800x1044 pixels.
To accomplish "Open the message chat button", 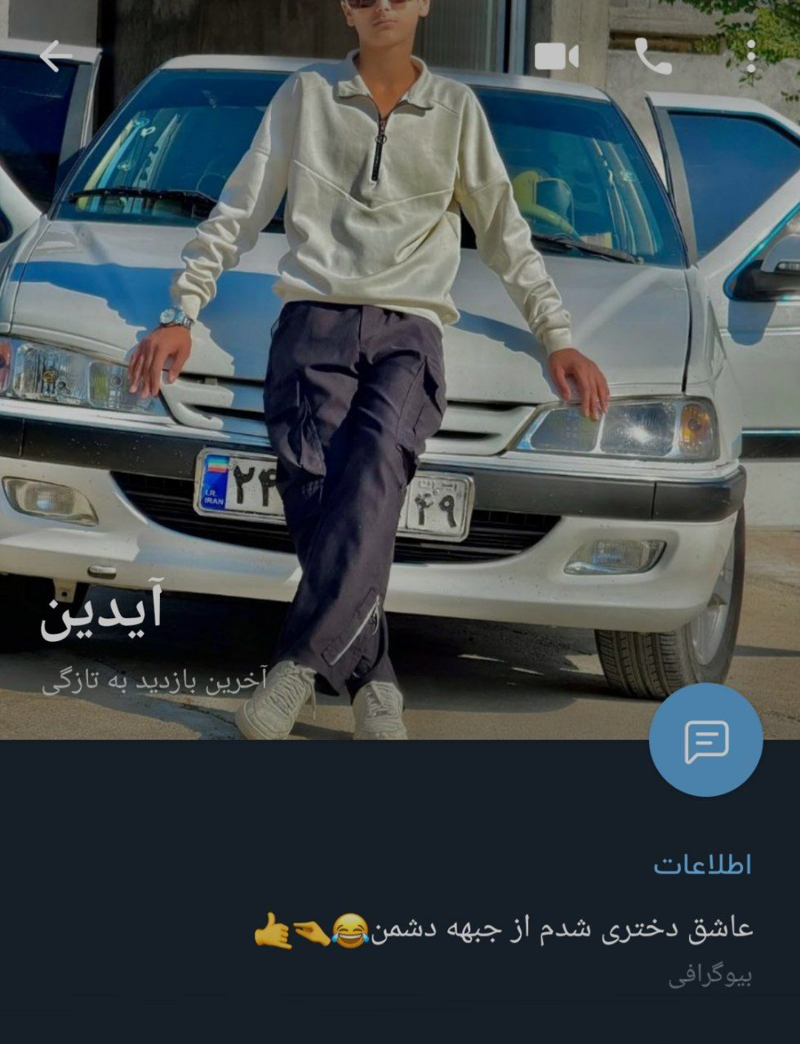I will pos(706,740).
